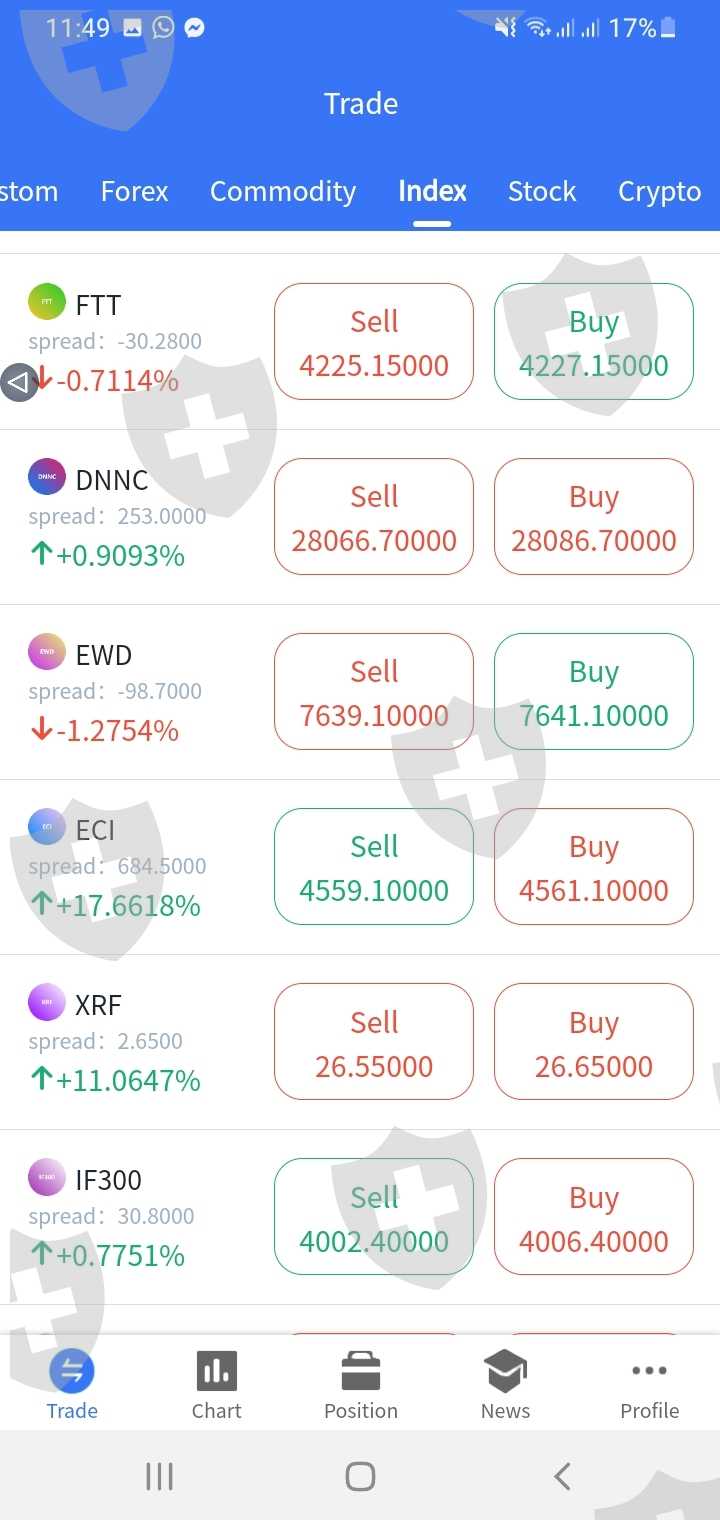The width and height of the screenshot is (720, 1520).
Task: Select the Stock tab
Action: pos(542,191)
